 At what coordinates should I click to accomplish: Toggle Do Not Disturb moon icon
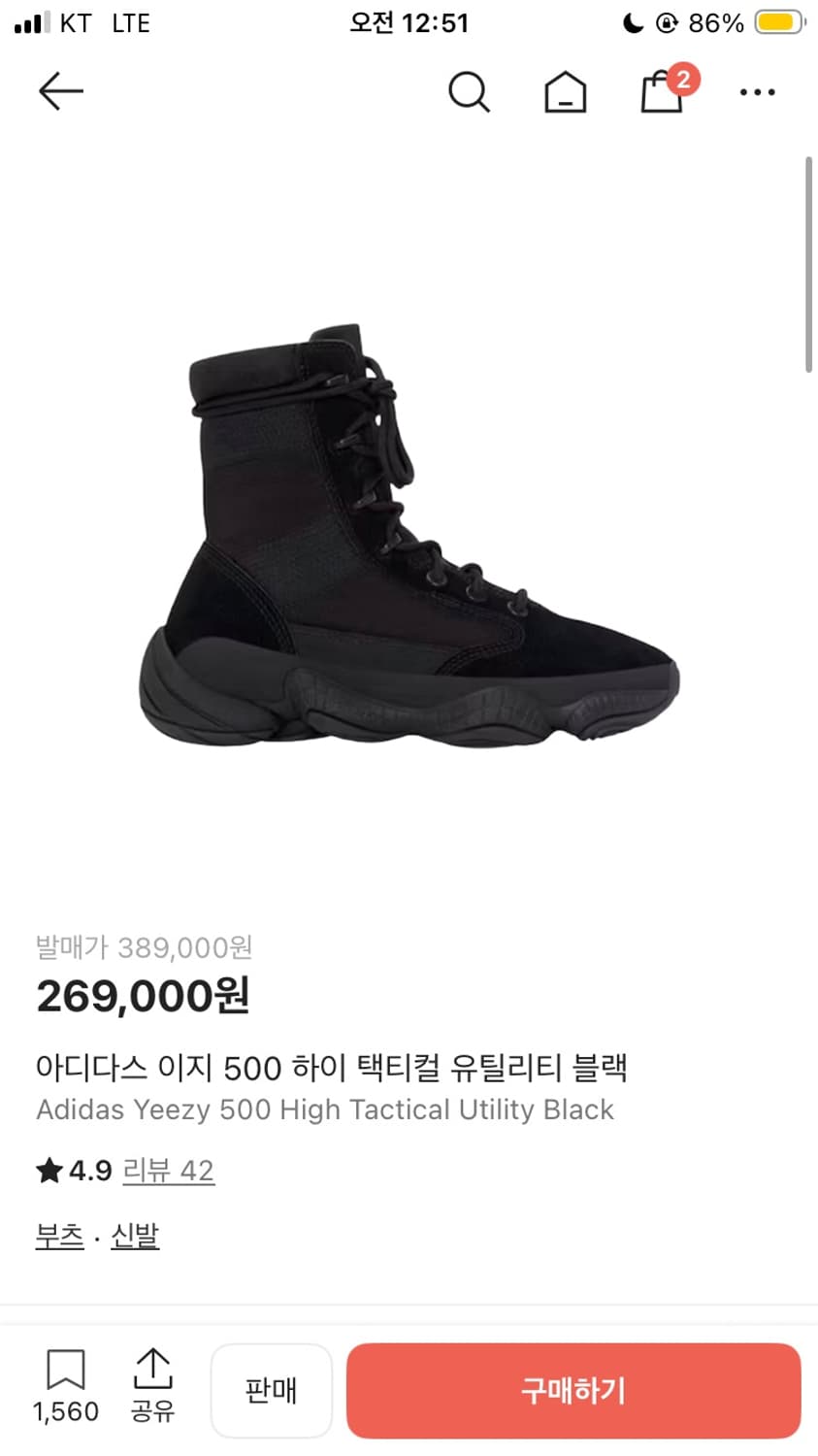coord(631,22)
